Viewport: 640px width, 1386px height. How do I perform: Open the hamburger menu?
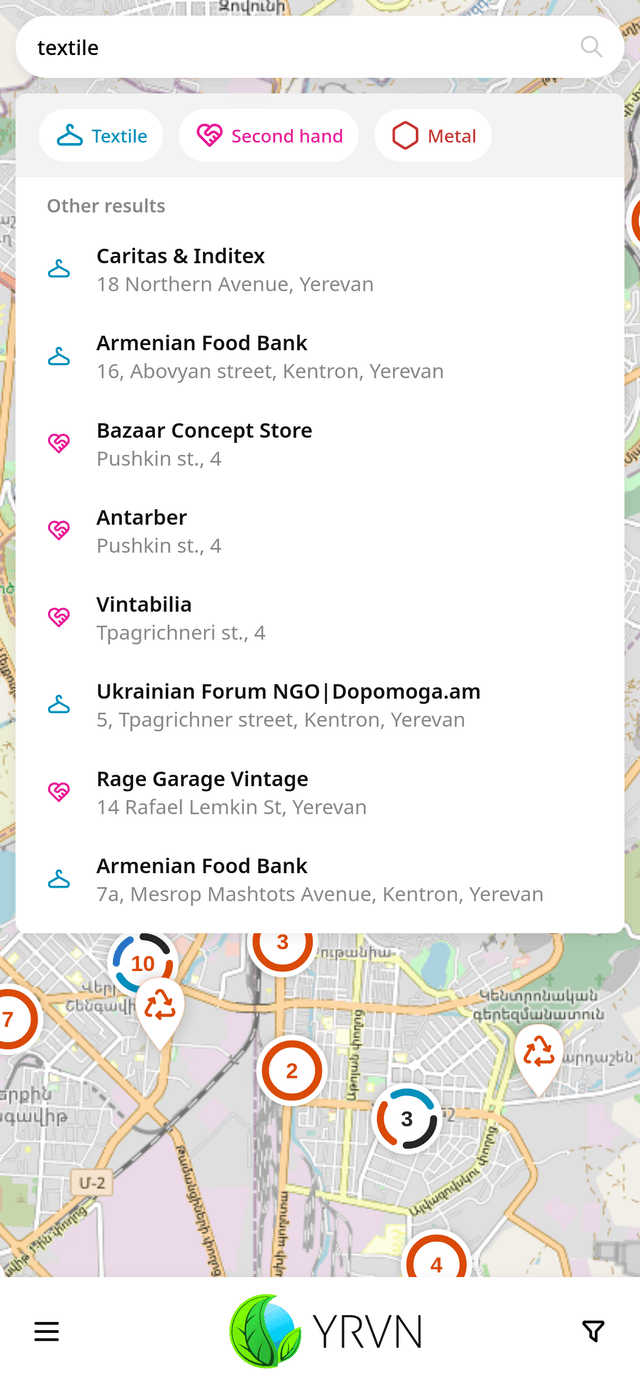click(x=47, y=1331)
